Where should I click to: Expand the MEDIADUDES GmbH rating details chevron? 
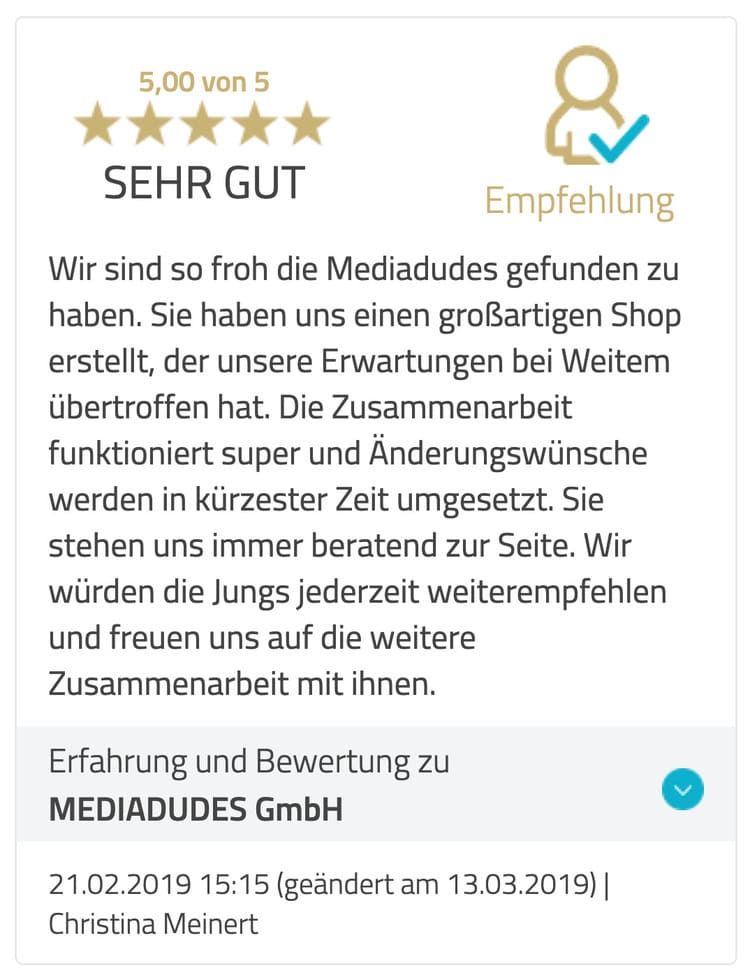tap(683, 790)
